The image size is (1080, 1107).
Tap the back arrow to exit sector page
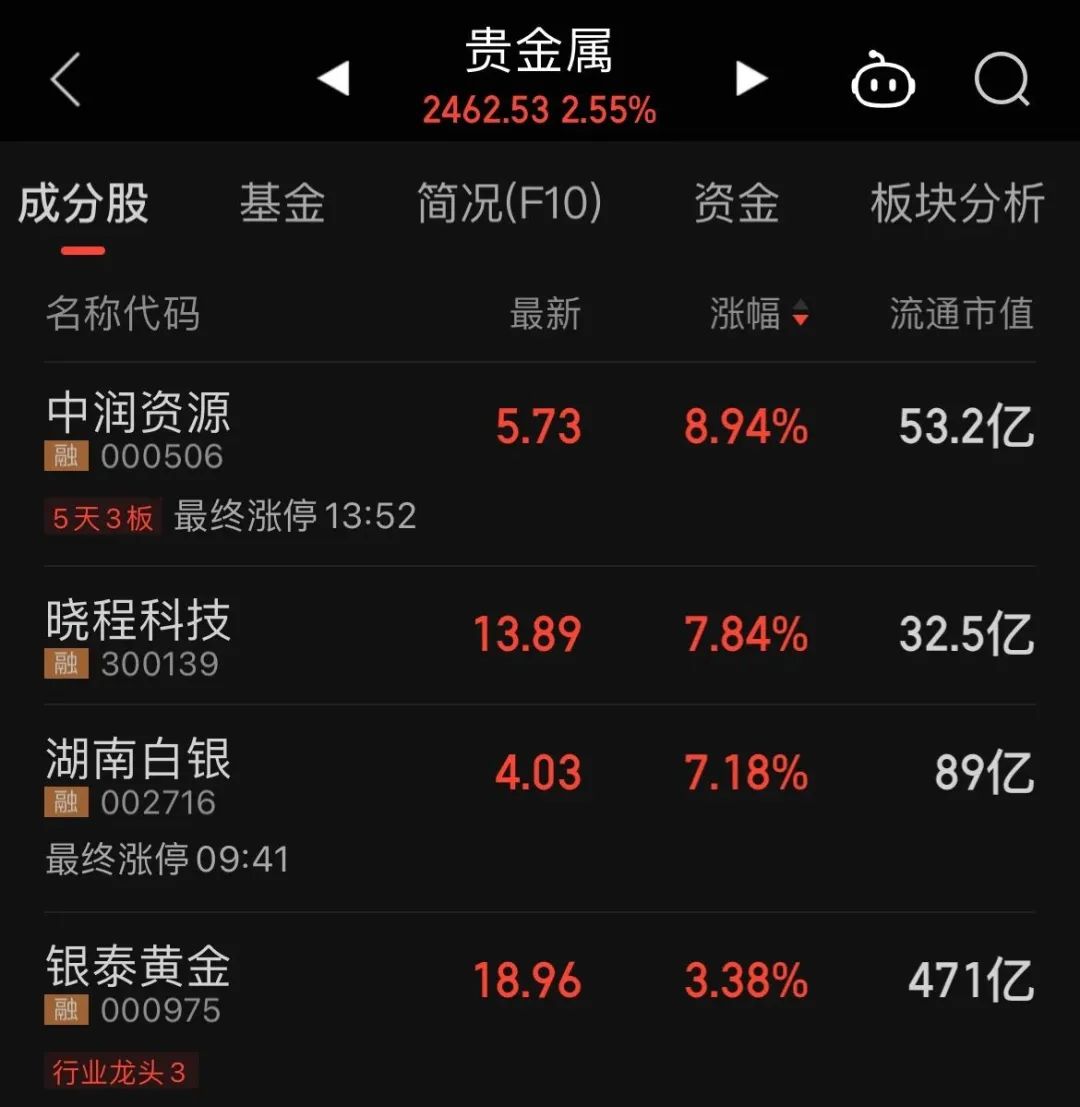point(63,80)
